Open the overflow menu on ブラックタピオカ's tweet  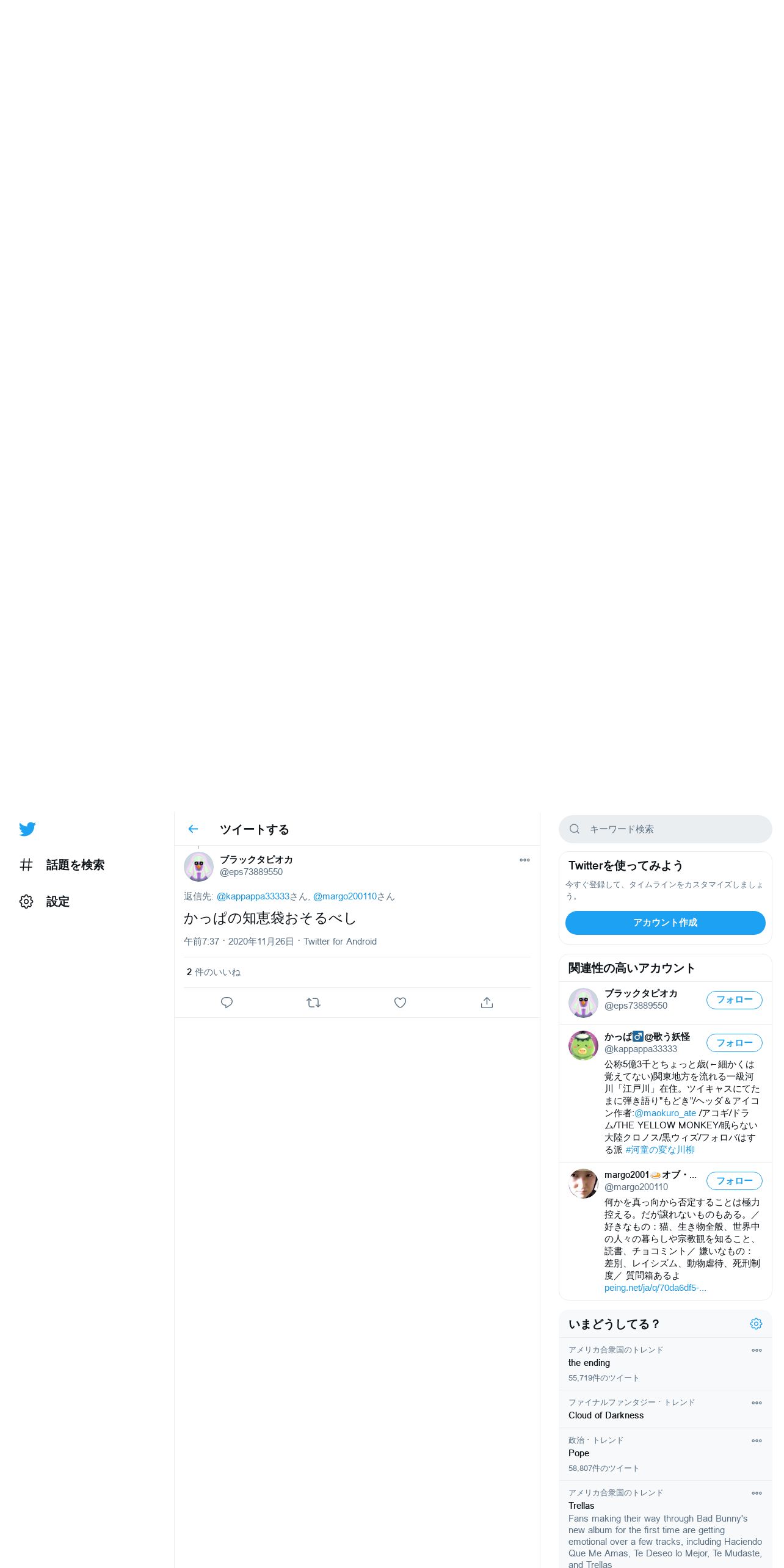524,860
